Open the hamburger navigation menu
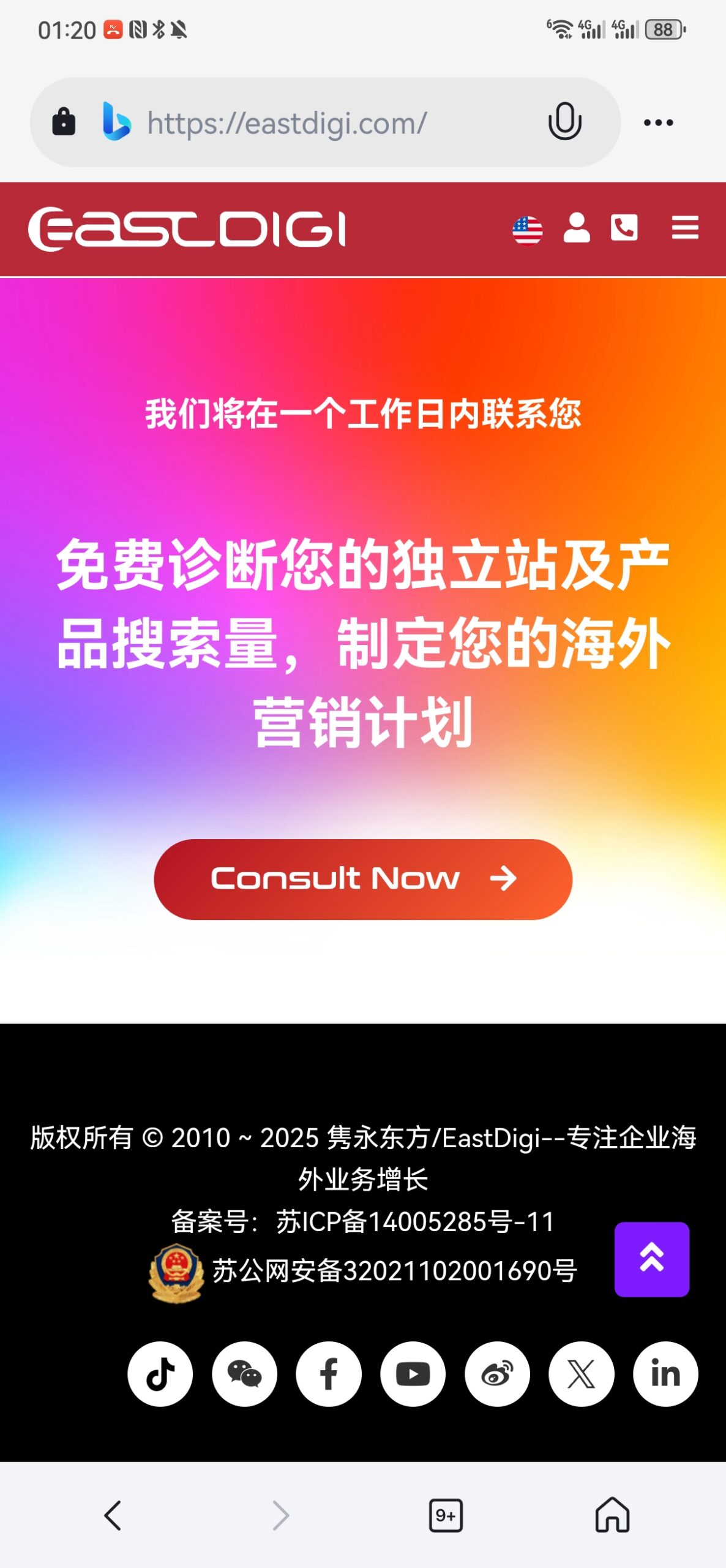Viewport: 726px width, 1568px height. [684, 228]
